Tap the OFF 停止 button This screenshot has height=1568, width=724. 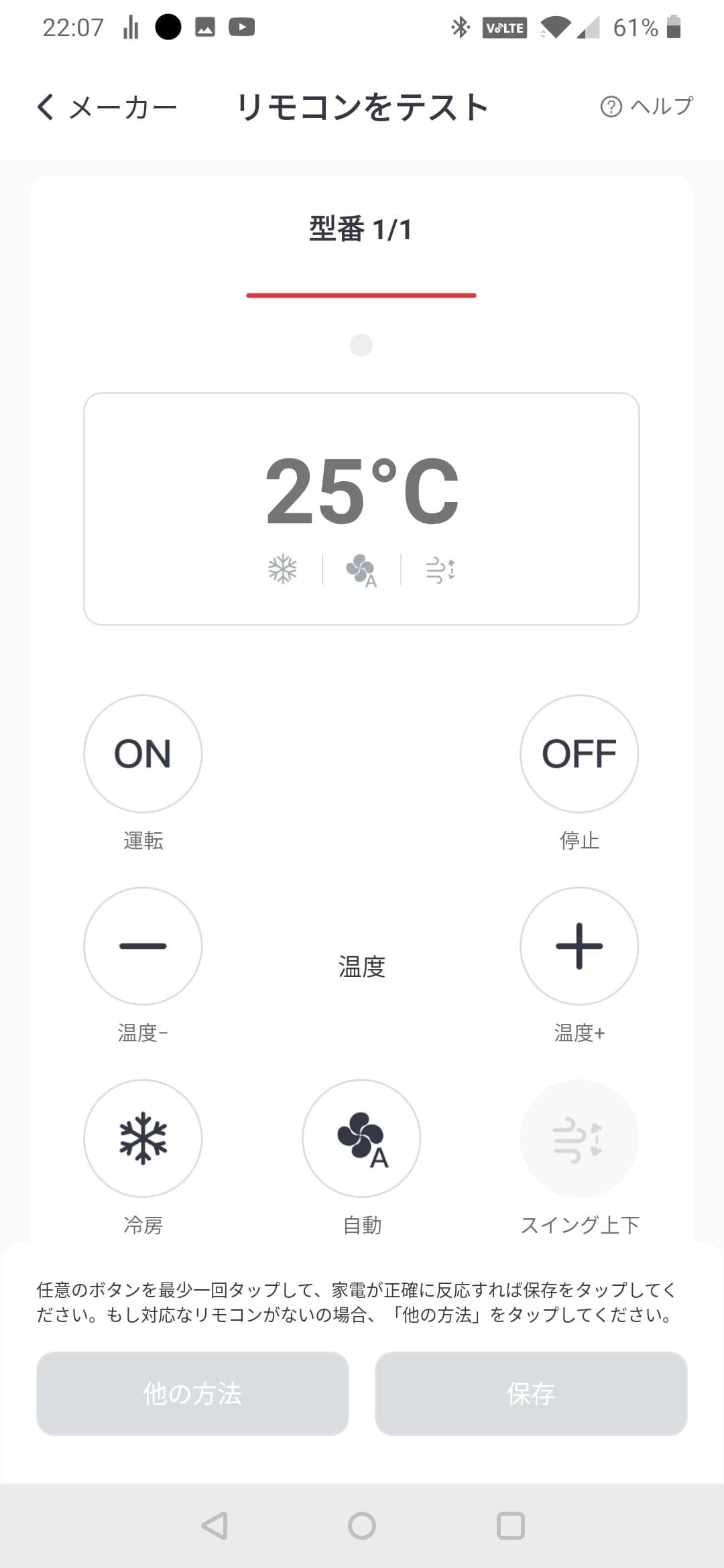pos(579,754)
